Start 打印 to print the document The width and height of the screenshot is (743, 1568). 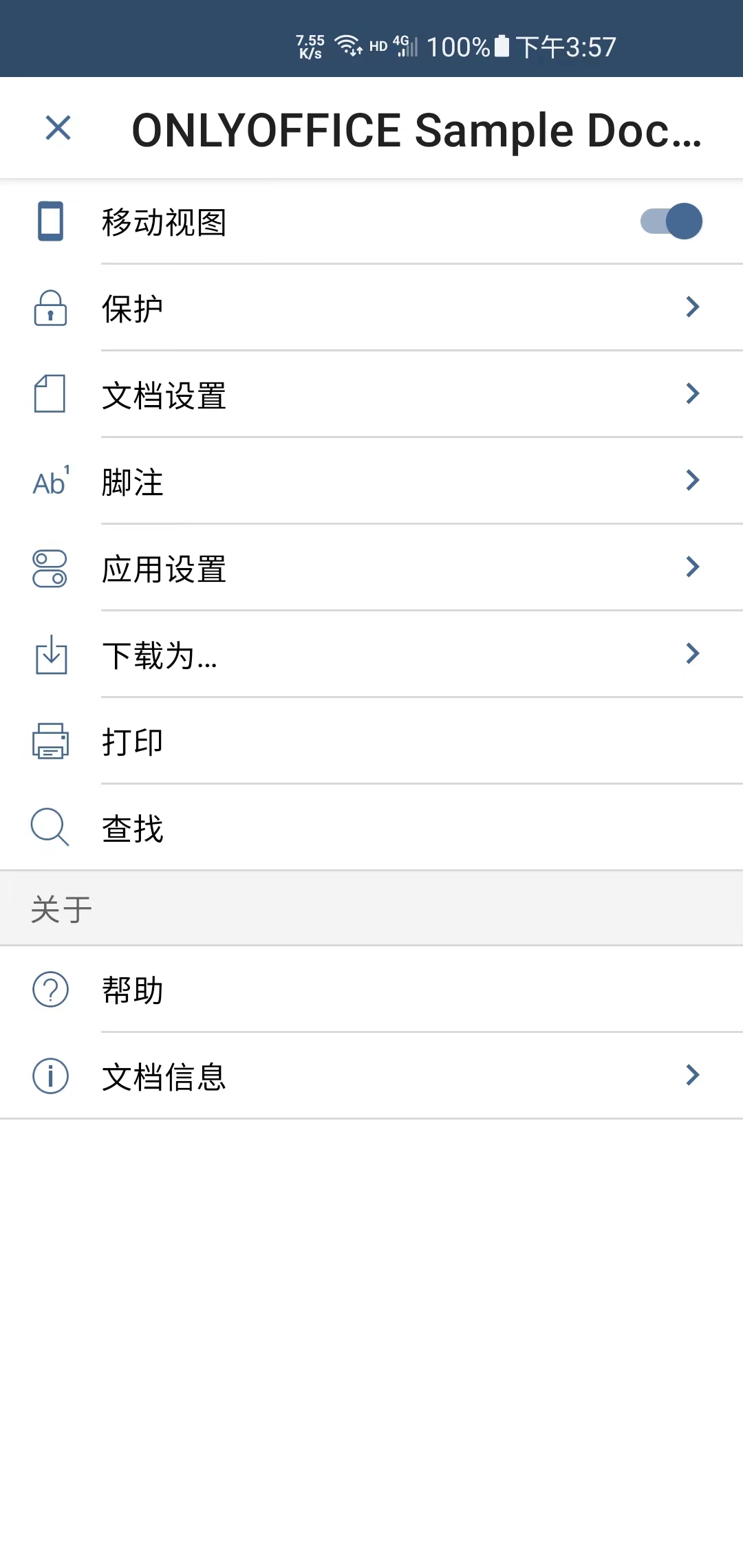275,741
